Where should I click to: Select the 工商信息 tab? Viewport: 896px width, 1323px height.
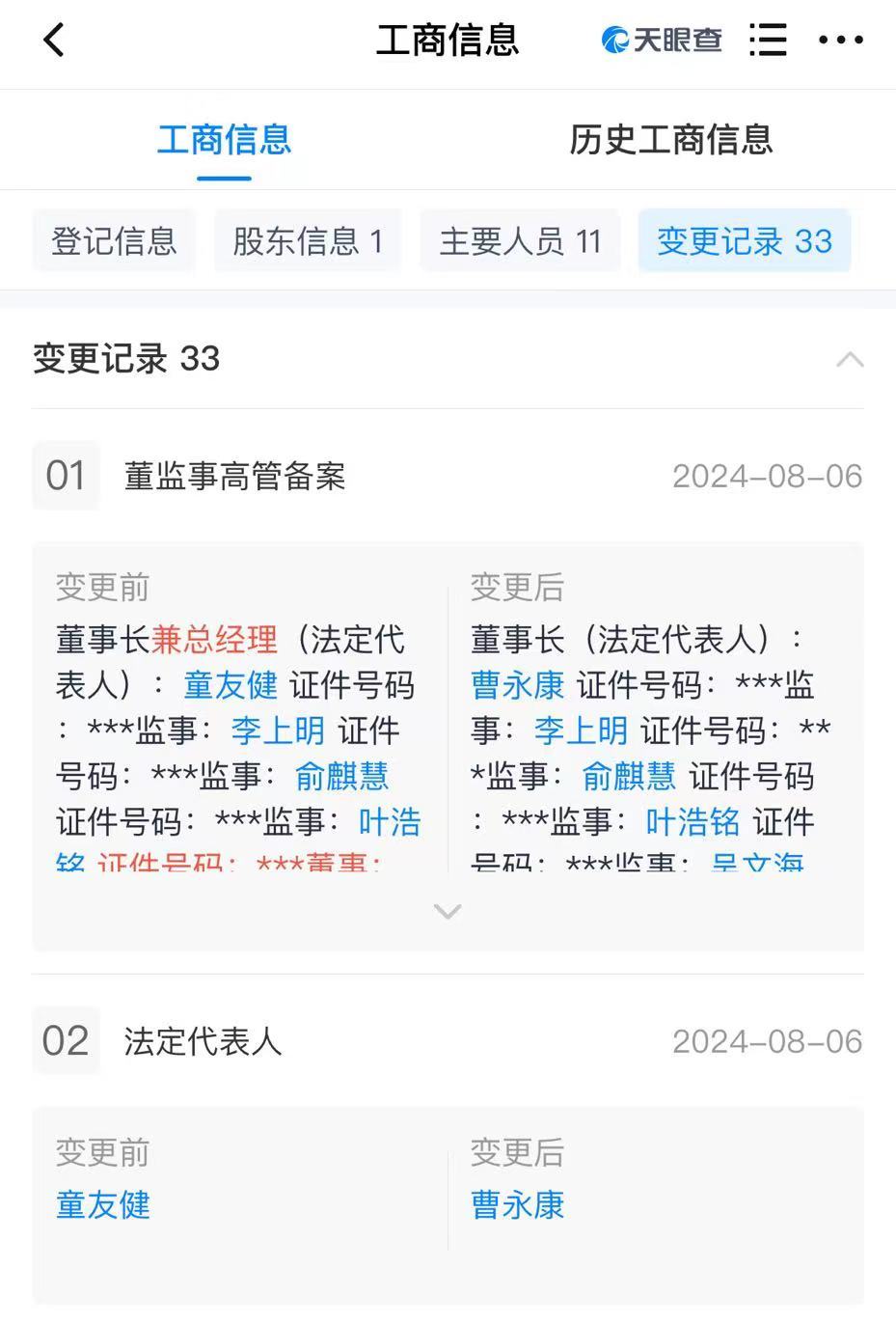coord(224,140)
